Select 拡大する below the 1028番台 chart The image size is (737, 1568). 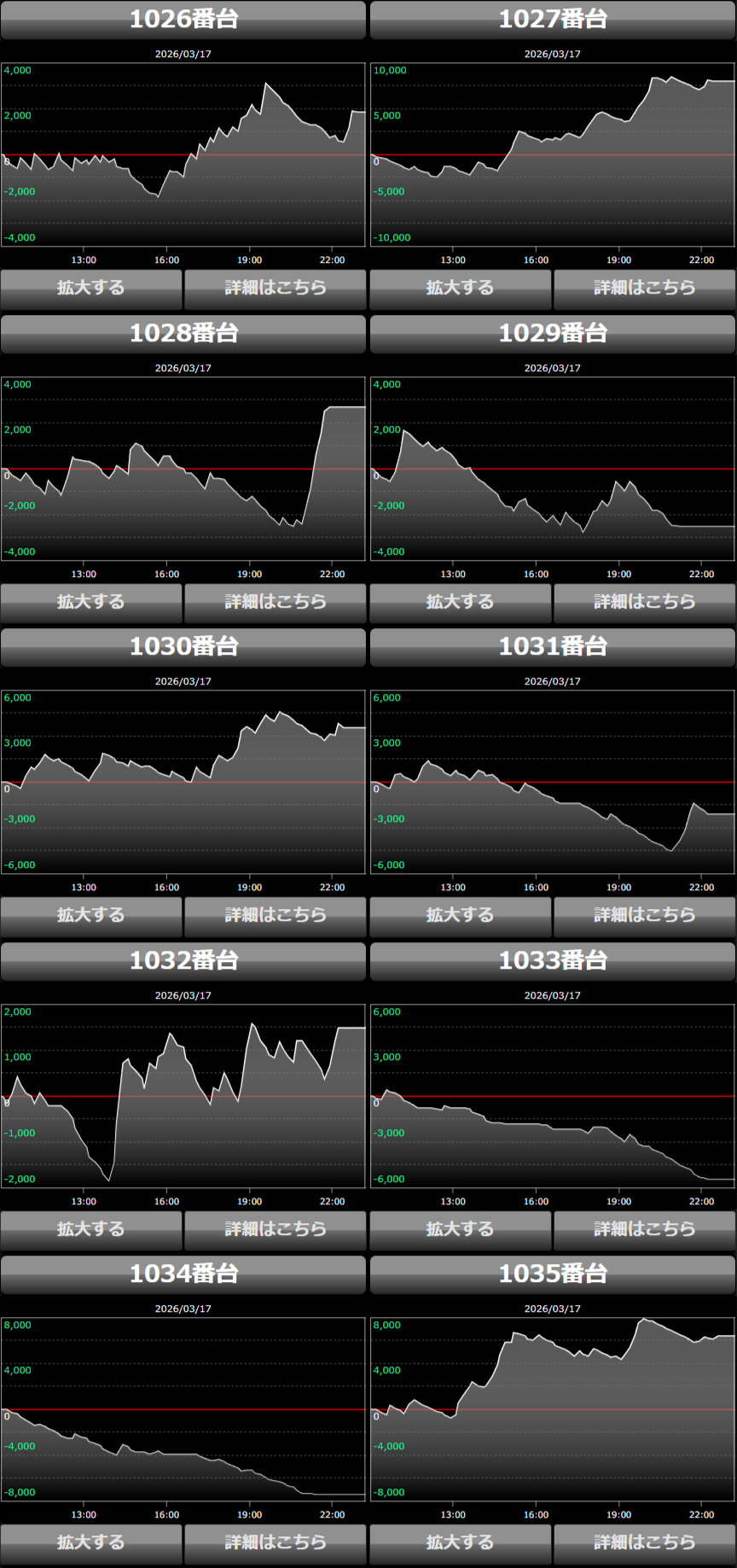(91, 603)
